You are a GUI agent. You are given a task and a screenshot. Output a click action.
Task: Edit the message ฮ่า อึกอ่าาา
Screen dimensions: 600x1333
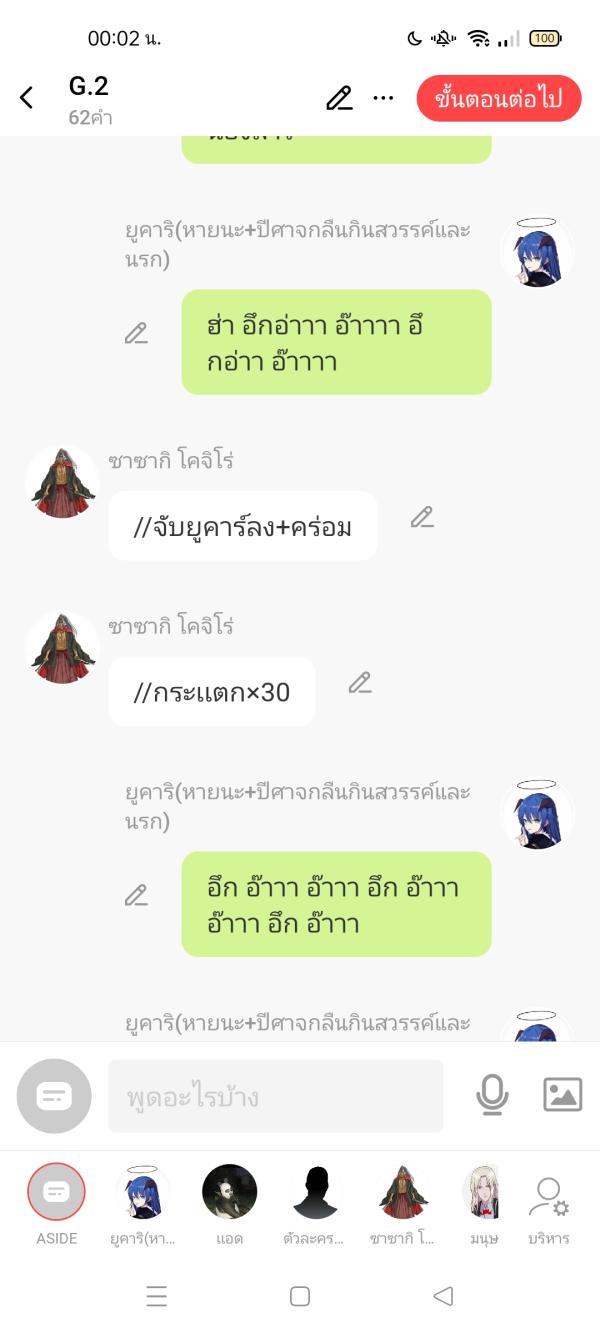click(136, 334)
